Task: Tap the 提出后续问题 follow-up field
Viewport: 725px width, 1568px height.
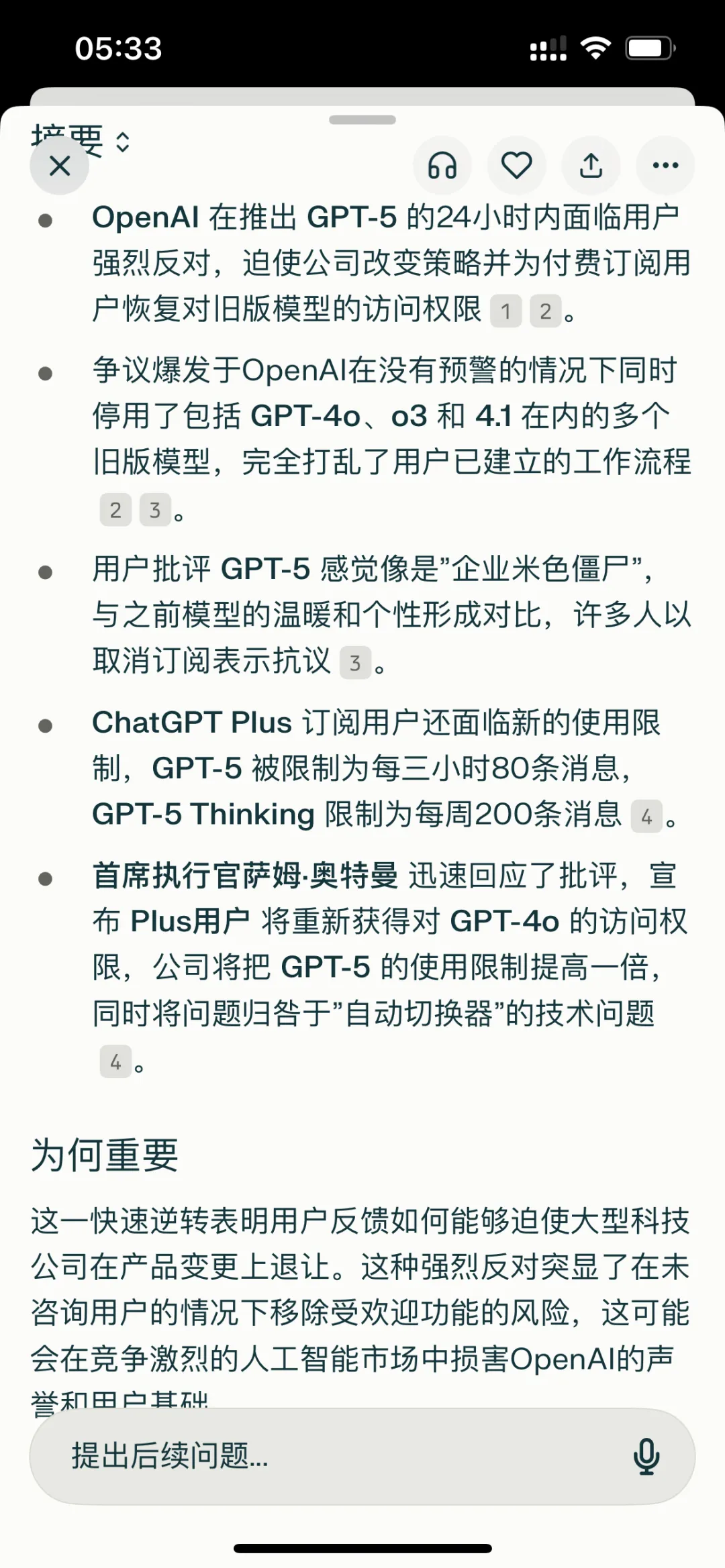Action: [322, 1457]
